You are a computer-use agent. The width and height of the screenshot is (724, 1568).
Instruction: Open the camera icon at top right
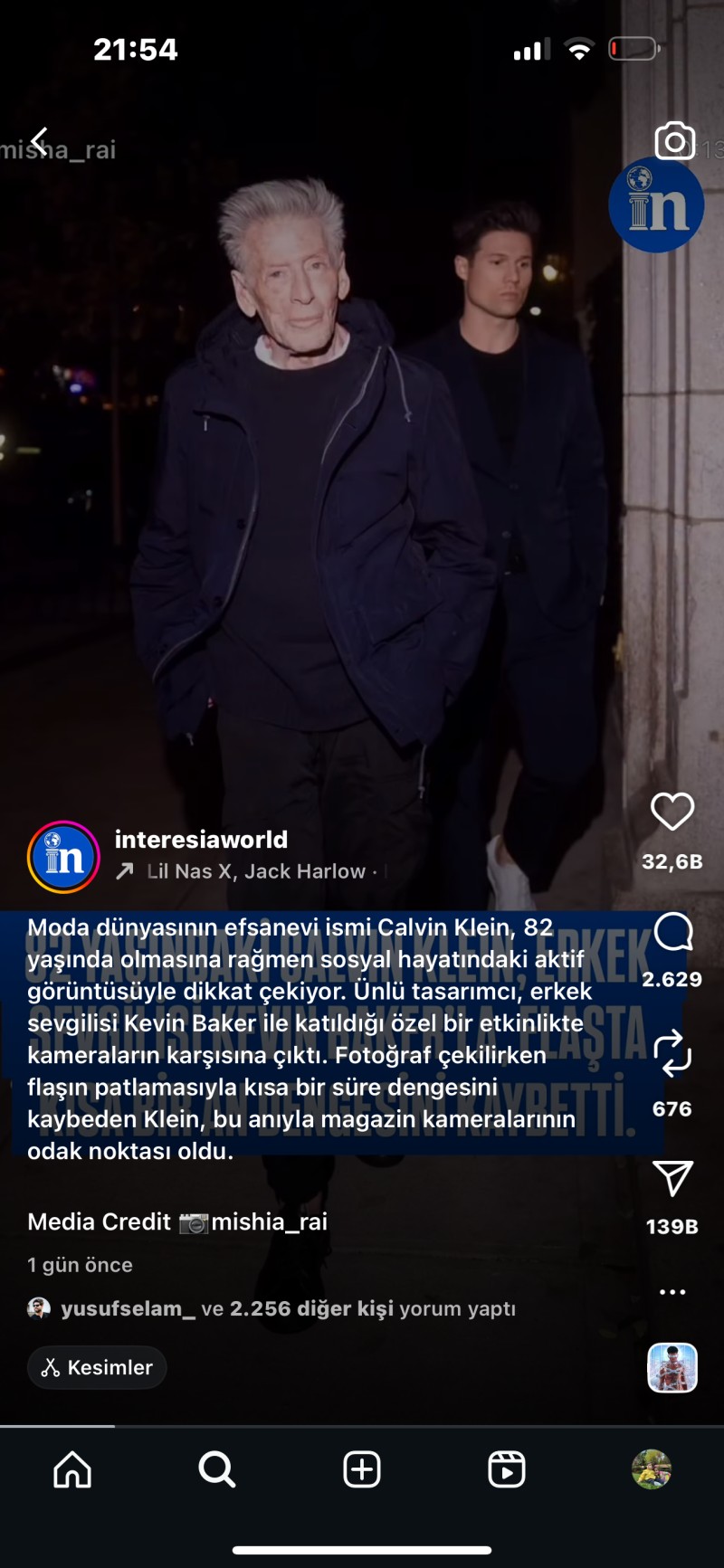(674, 141)
